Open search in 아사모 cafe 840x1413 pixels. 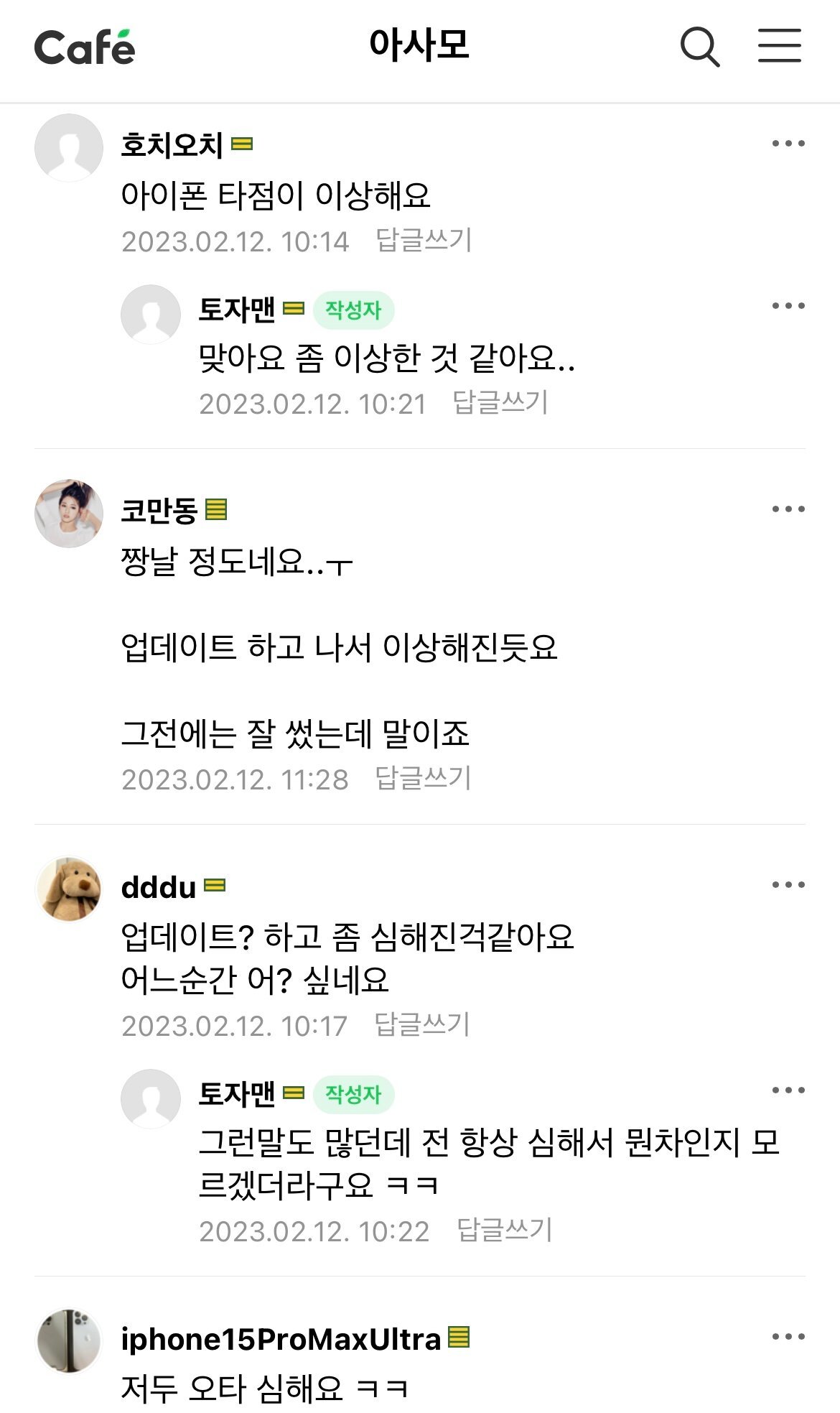tap(699, 47)
